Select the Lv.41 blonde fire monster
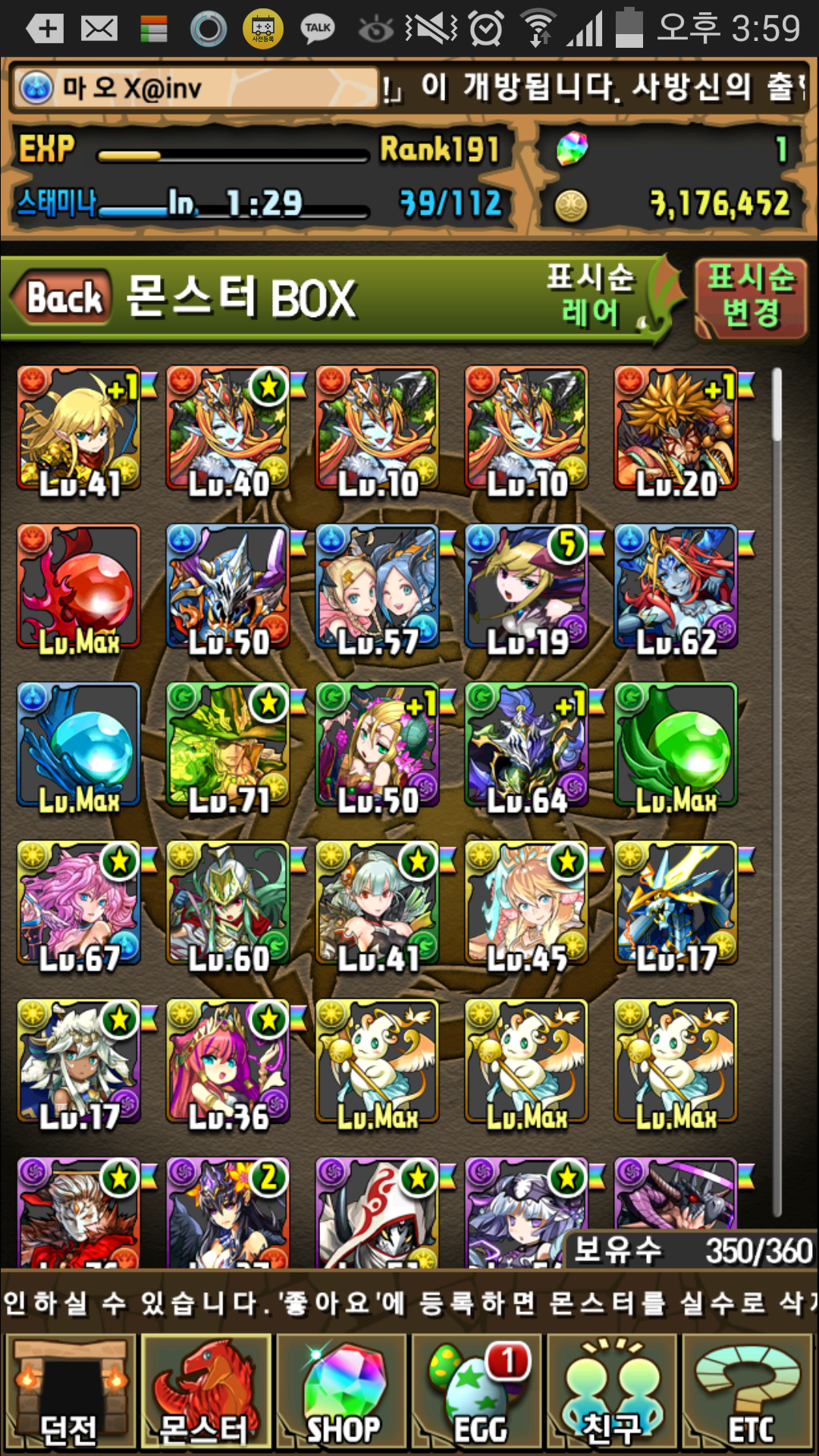819x1456 pixels. [79, 428]
